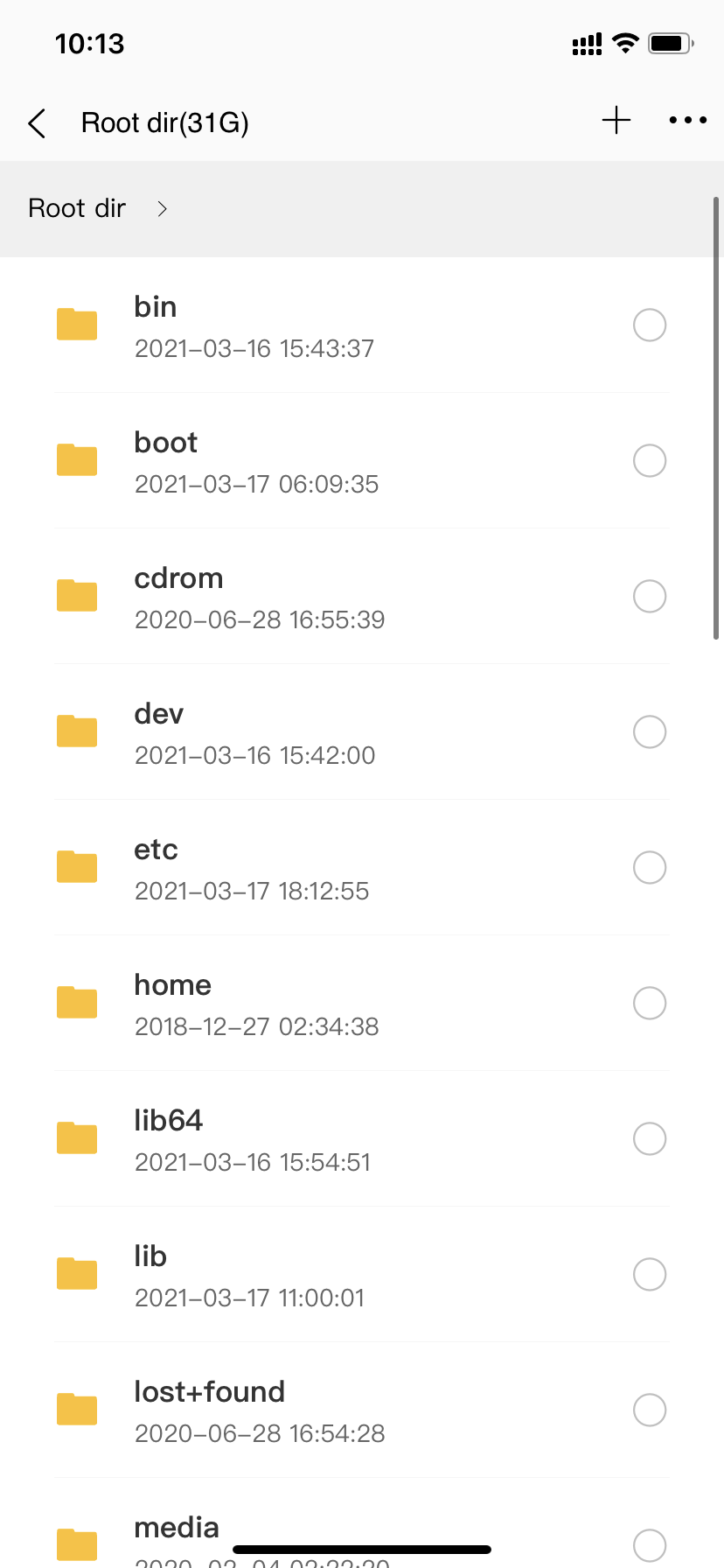Open the bin folder

pyautogui.click(x=254, y=325)
